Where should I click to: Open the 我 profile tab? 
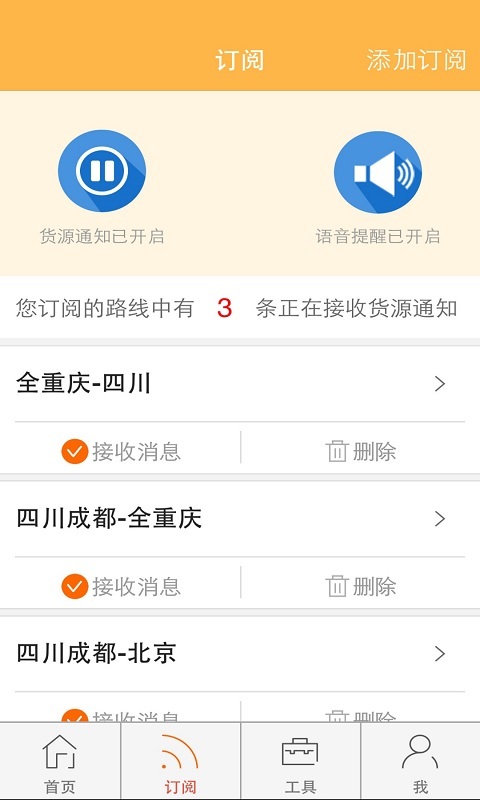point(420,761)
